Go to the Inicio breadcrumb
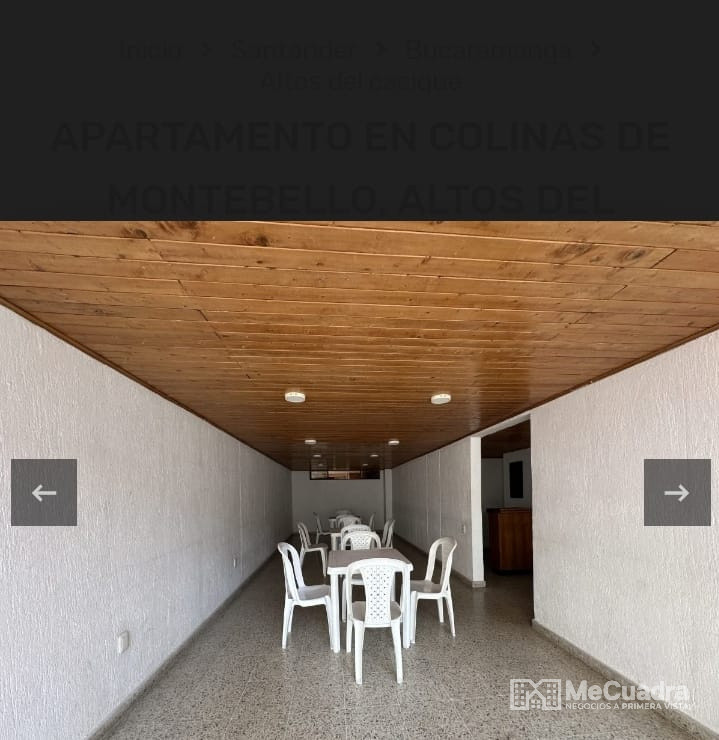The image size is (719, 740). pyautogui.click(x=151, y=50)
